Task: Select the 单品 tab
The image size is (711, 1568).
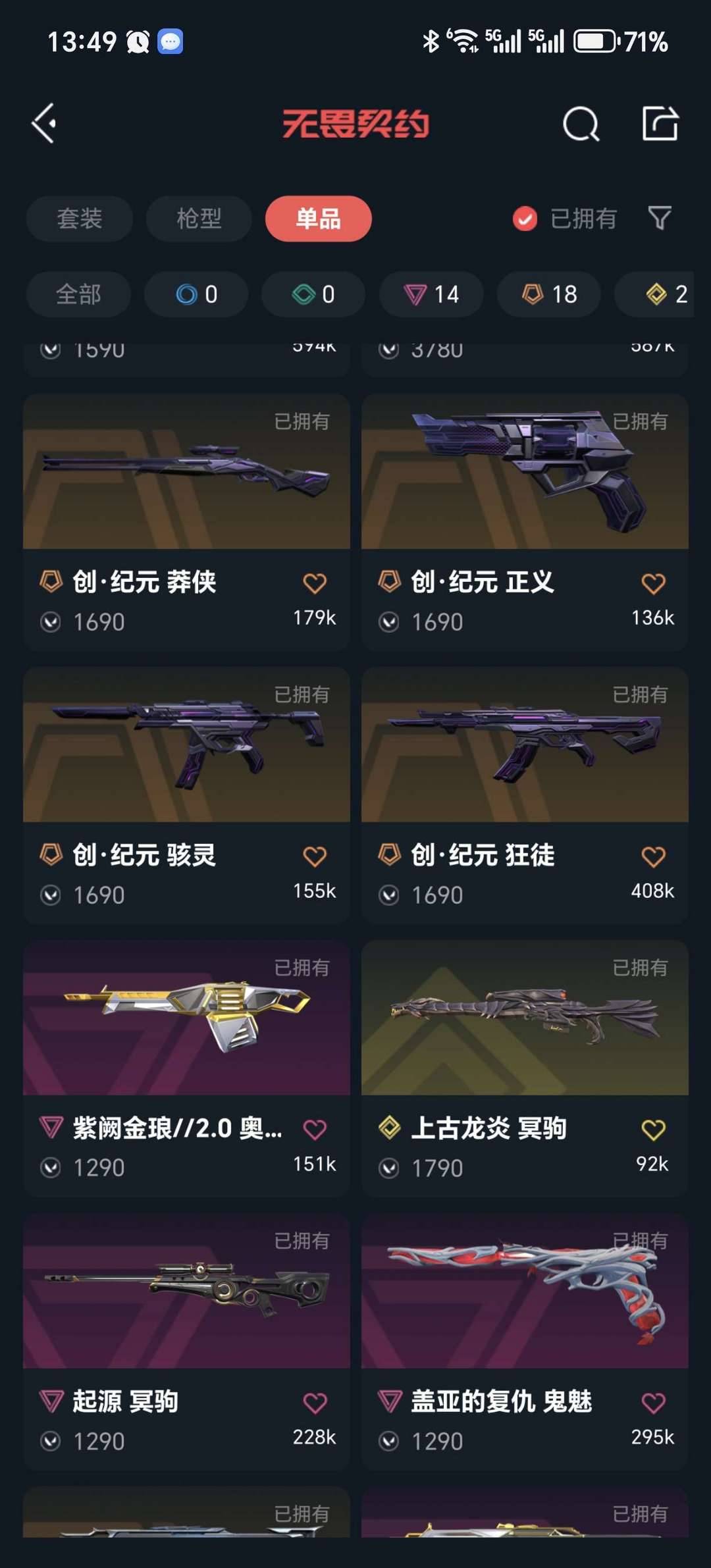Action: [x=319, y=219]
